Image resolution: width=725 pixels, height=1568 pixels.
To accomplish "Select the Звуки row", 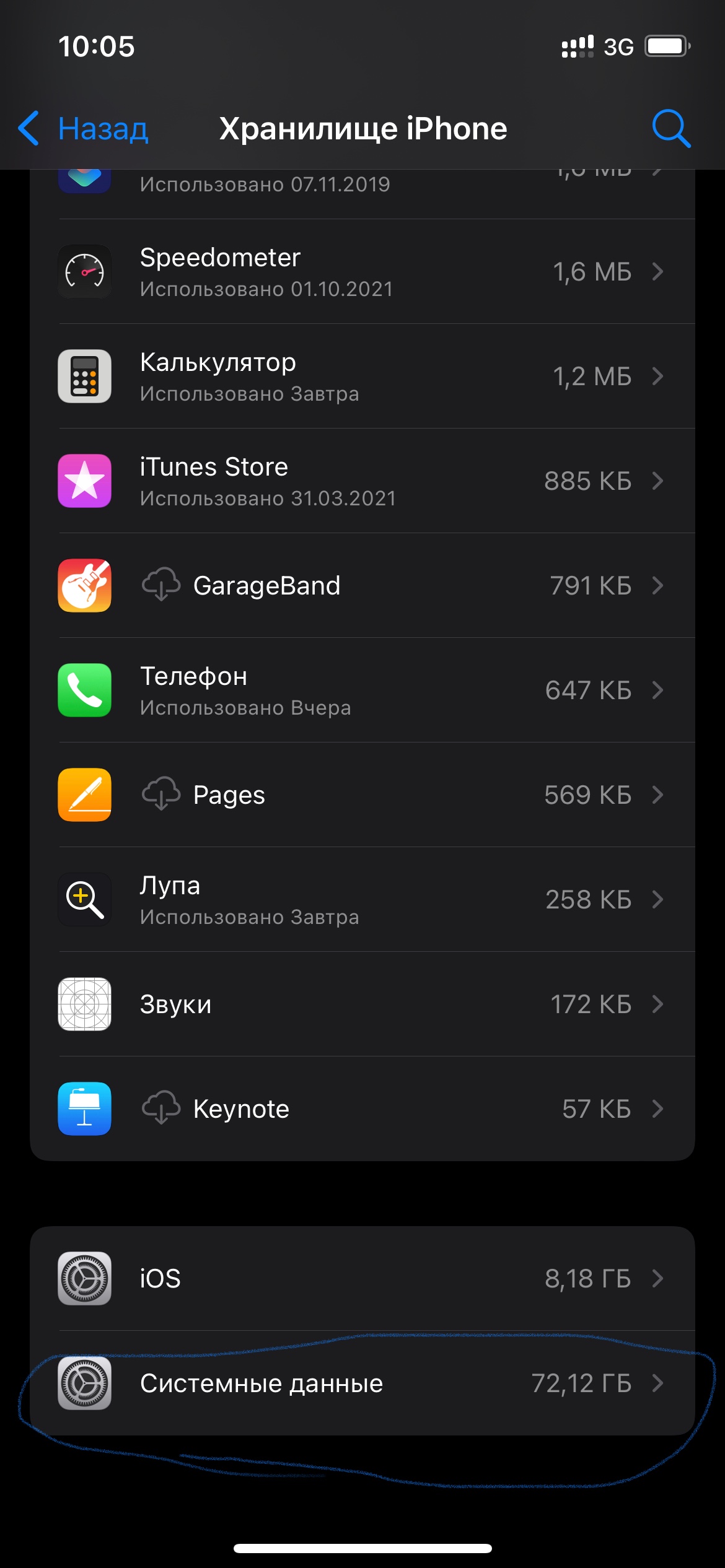I will (362, 1004).
